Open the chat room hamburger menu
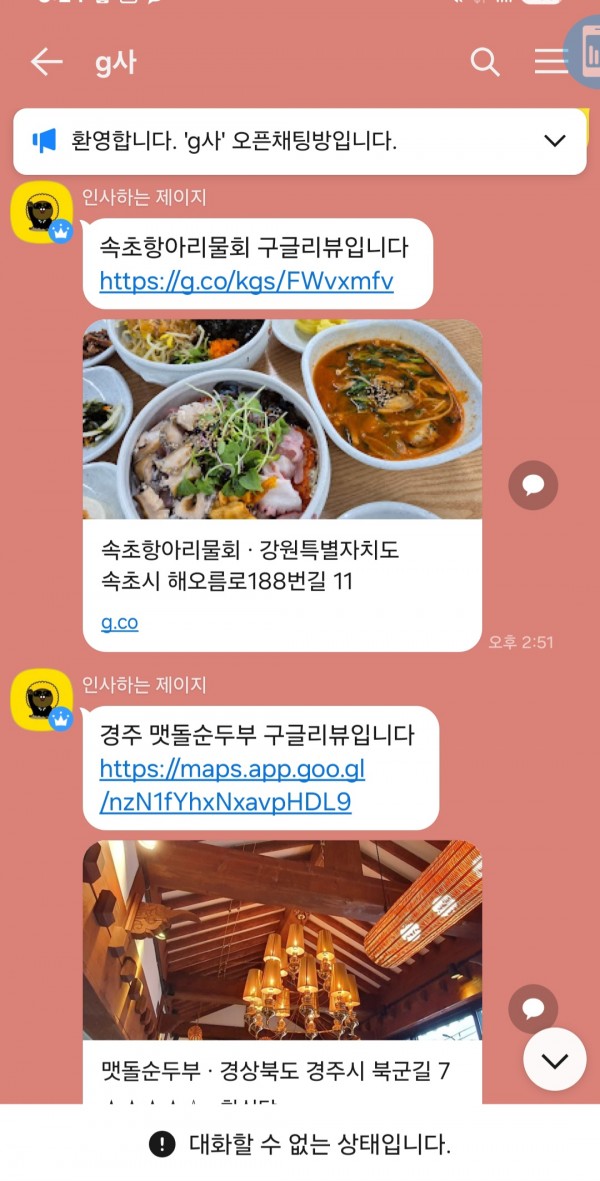 pyautogui.click(x=550, y=62)
